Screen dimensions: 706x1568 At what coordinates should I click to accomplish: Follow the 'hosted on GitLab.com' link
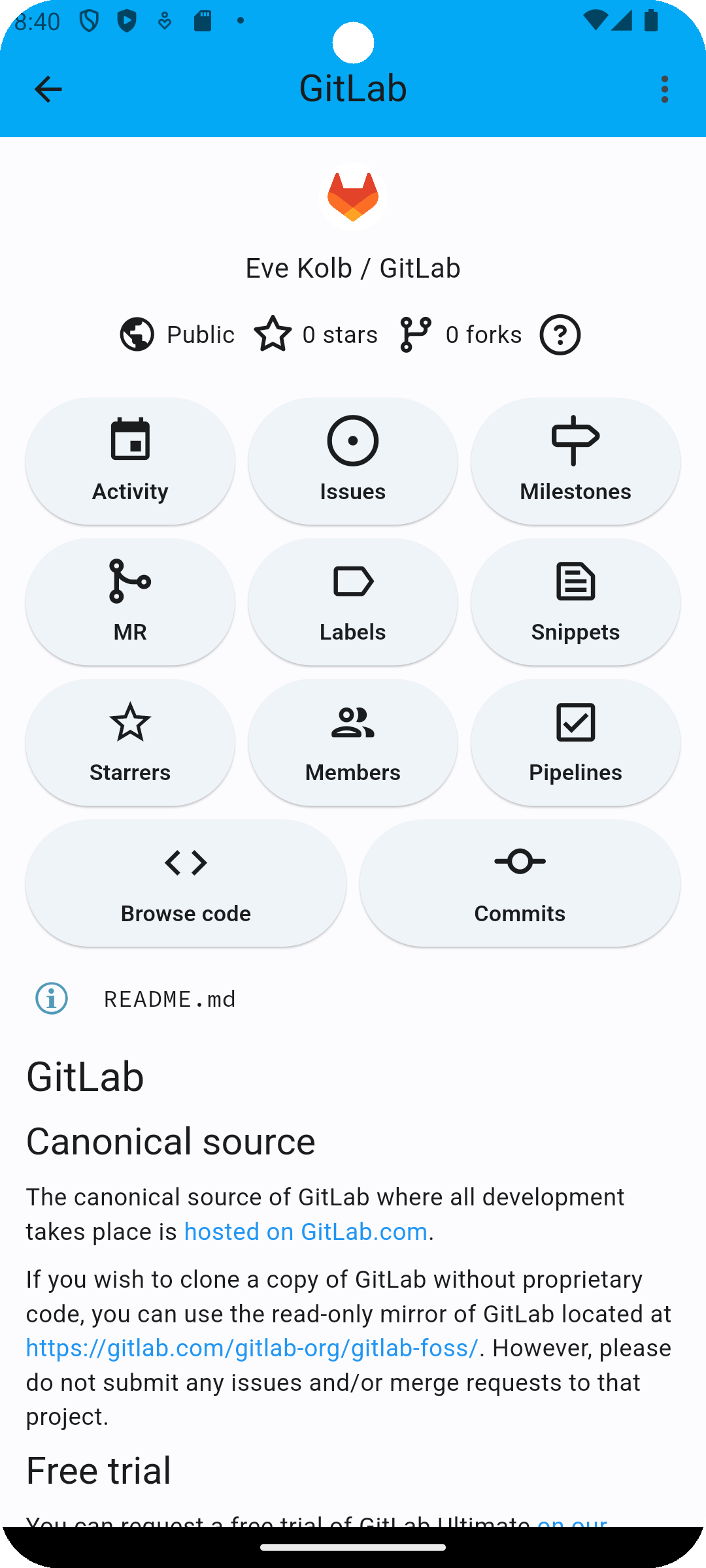305,1232
